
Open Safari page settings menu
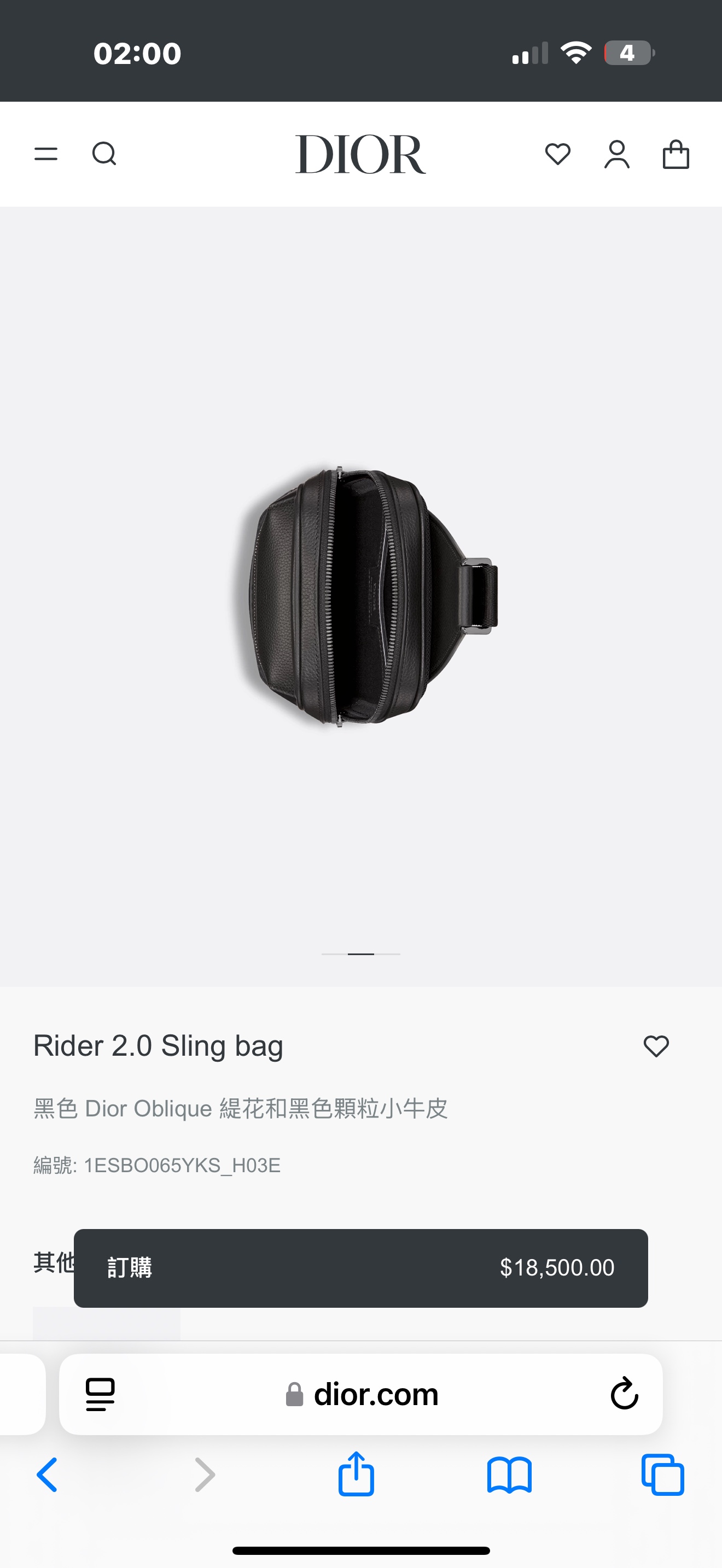101,1395
